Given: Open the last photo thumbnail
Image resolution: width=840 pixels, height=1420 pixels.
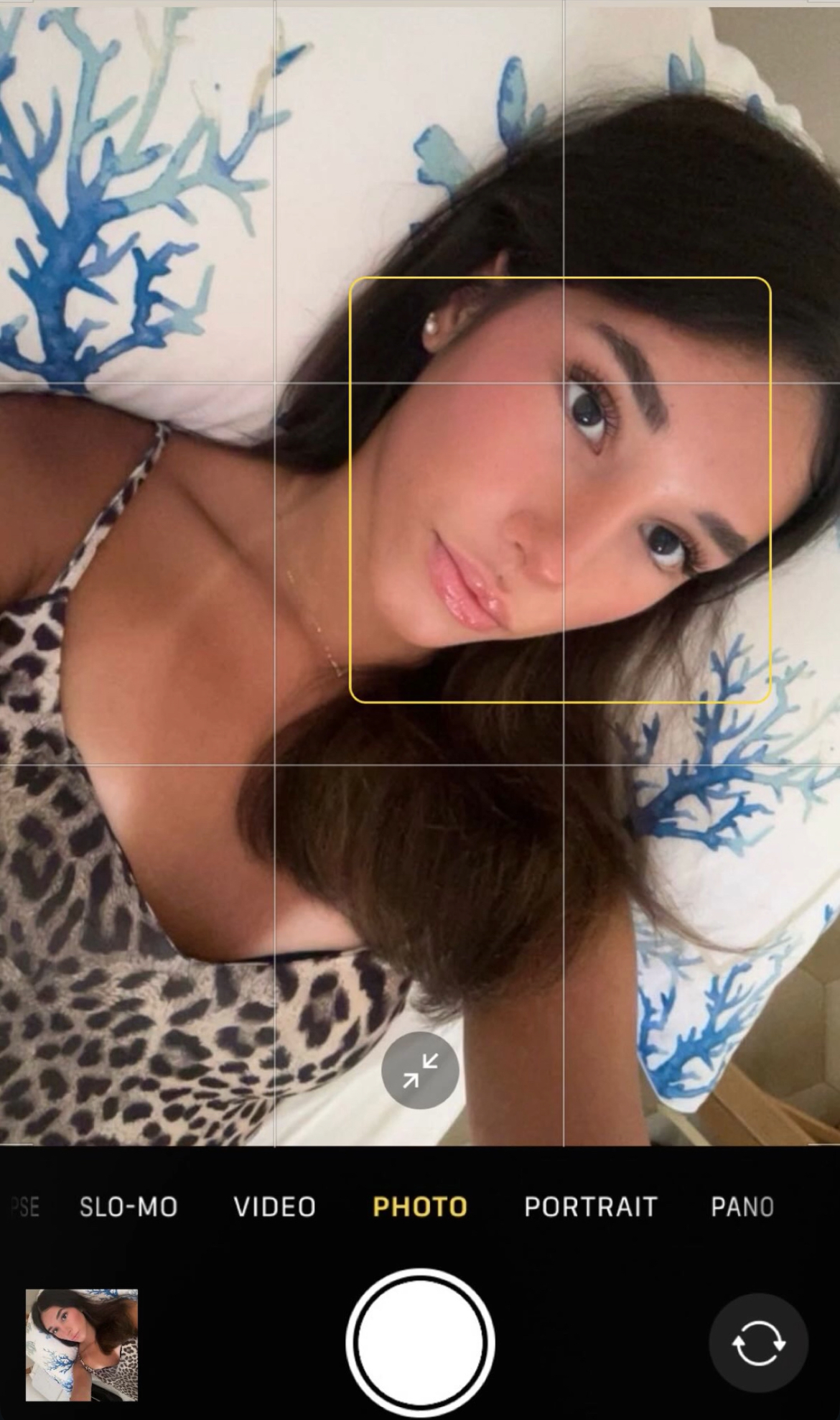Looking at the screenshot, I should coord(82,1345).
